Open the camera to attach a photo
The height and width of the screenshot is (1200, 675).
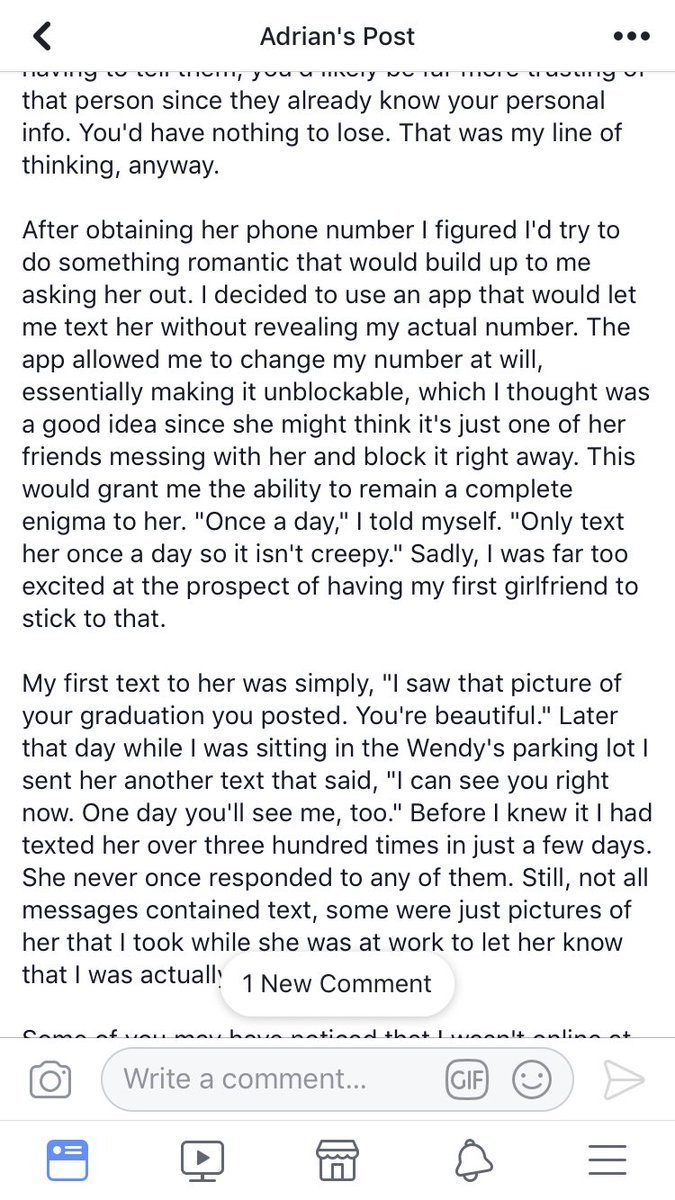(x=50, y=1080)
